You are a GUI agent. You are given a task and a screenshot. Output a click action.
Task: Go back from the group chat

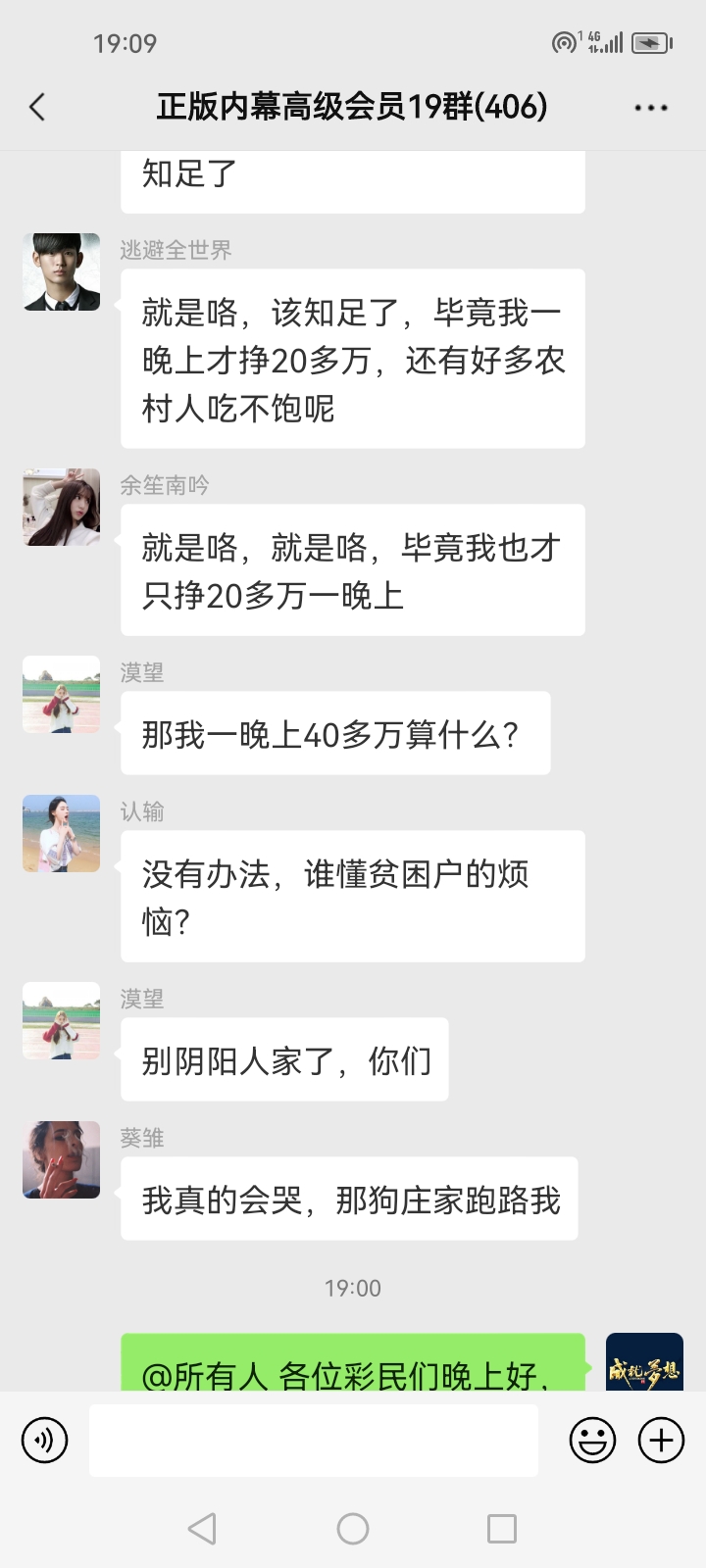(x=37, y=107)
